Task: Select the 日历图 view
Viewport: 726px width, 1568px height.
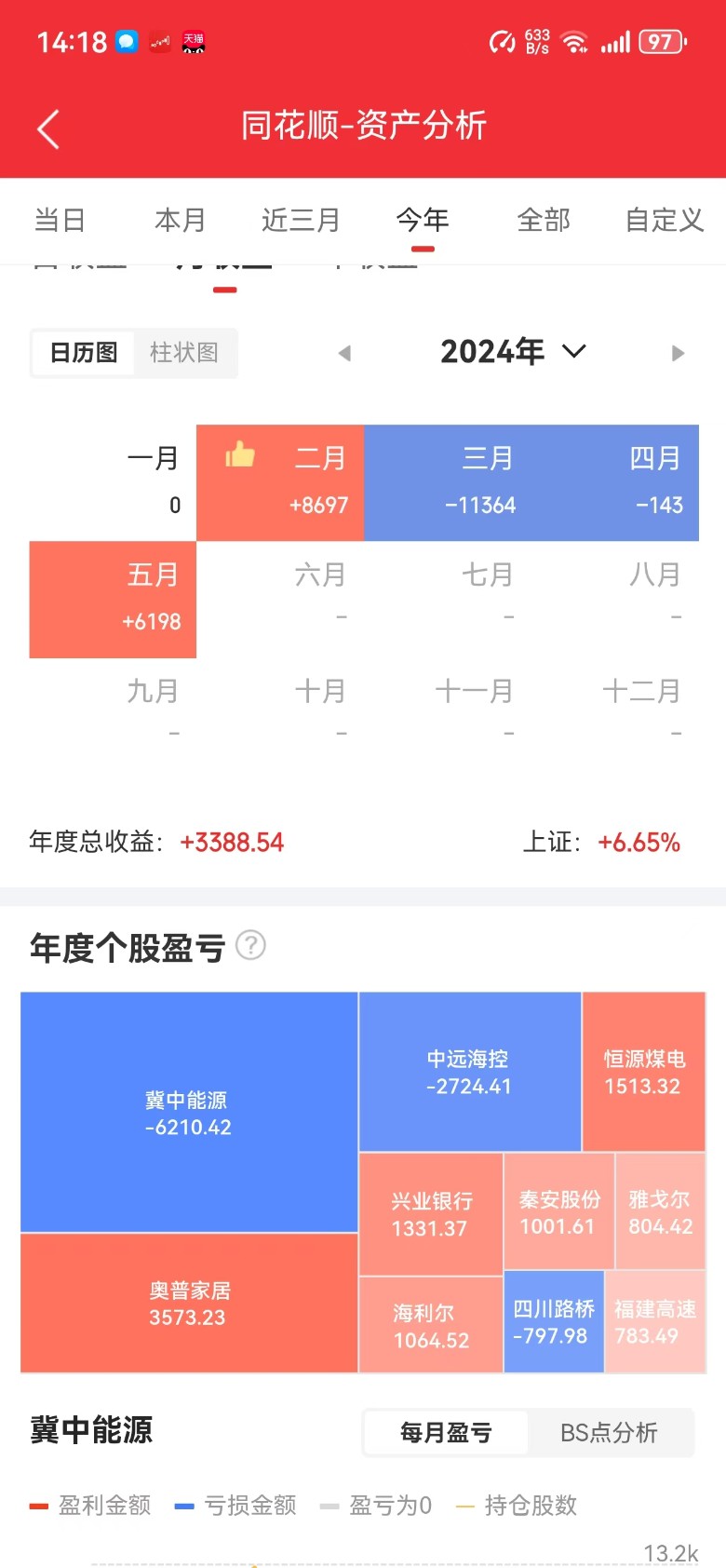Action: pyautogui.click(x=84, y=353)
